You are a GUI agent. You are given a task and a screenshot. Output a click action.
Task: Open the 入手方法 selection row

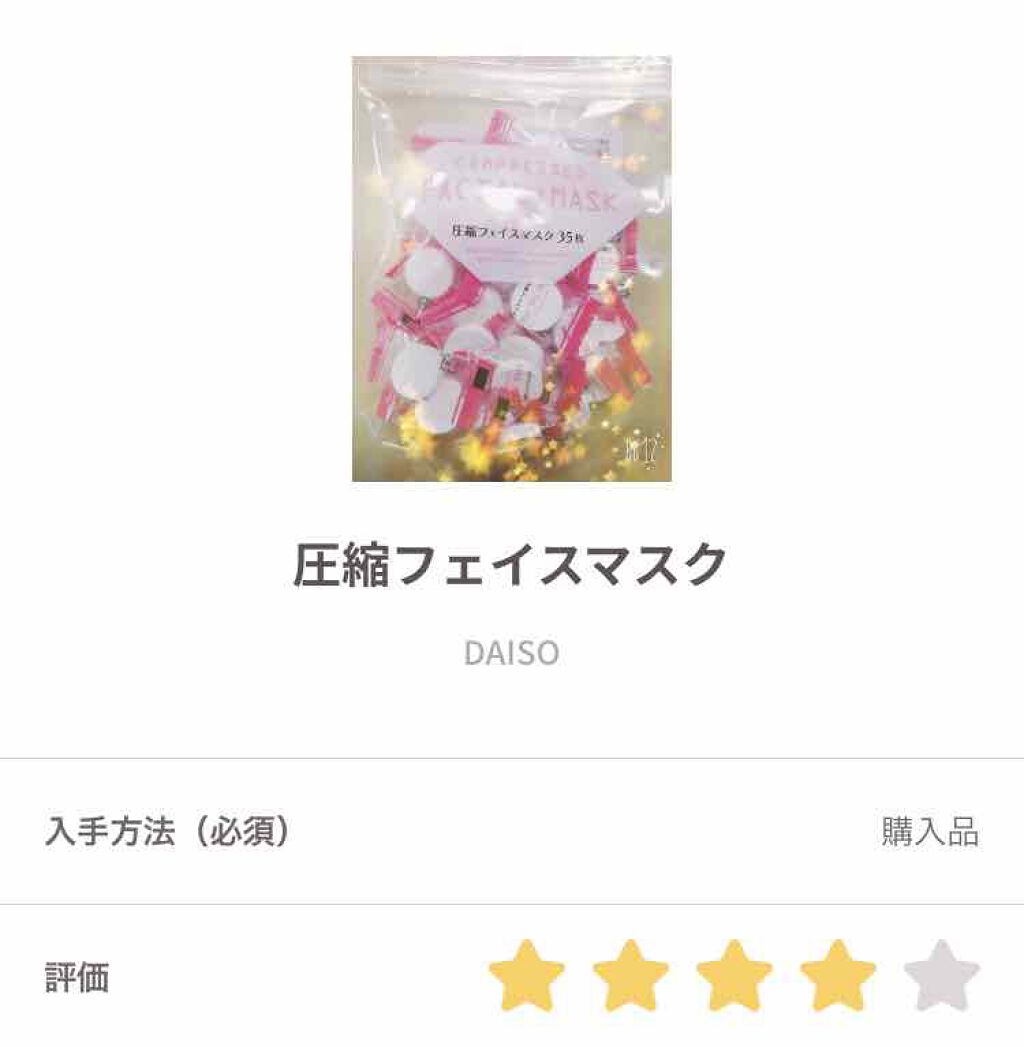(x=512, y=832)
